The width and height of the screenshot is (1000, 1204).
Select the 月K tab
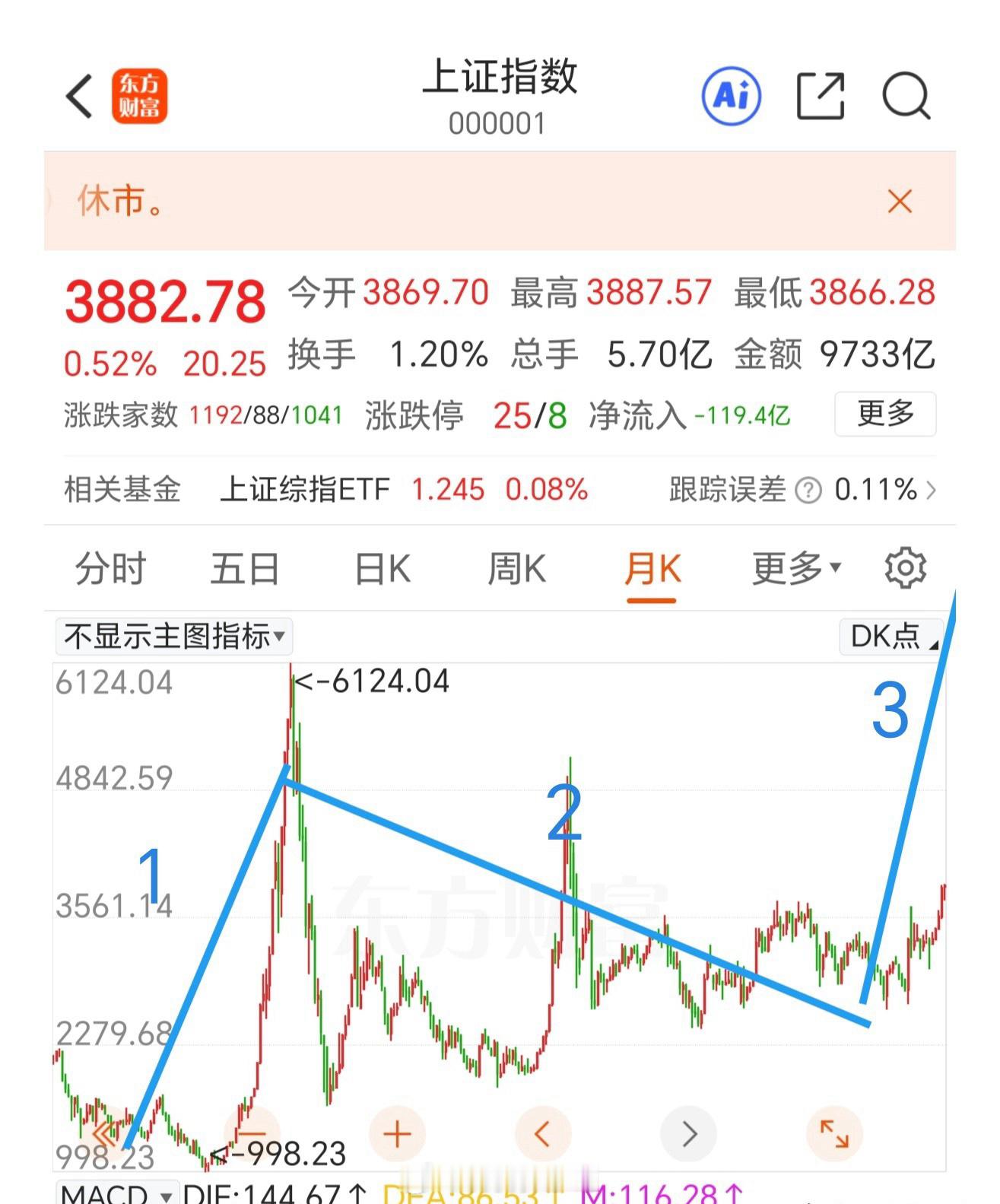(652, 569)
